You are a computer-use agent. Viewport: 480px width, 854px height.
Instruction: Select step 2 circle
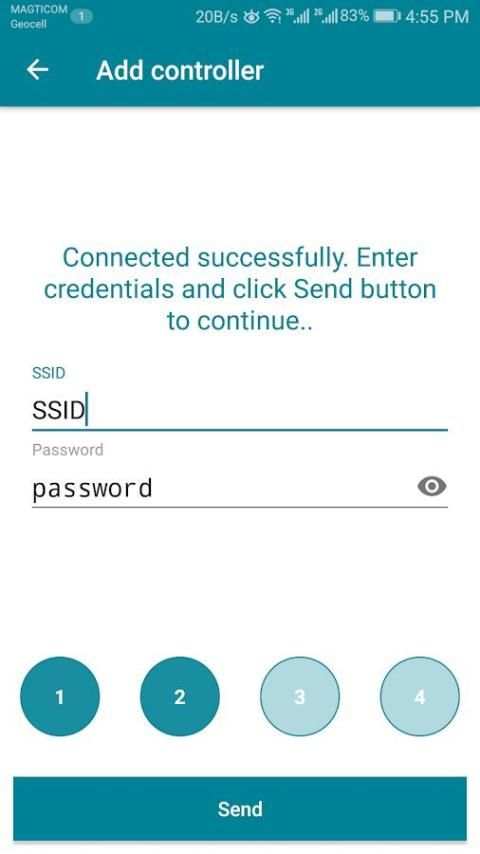[180, 697]
